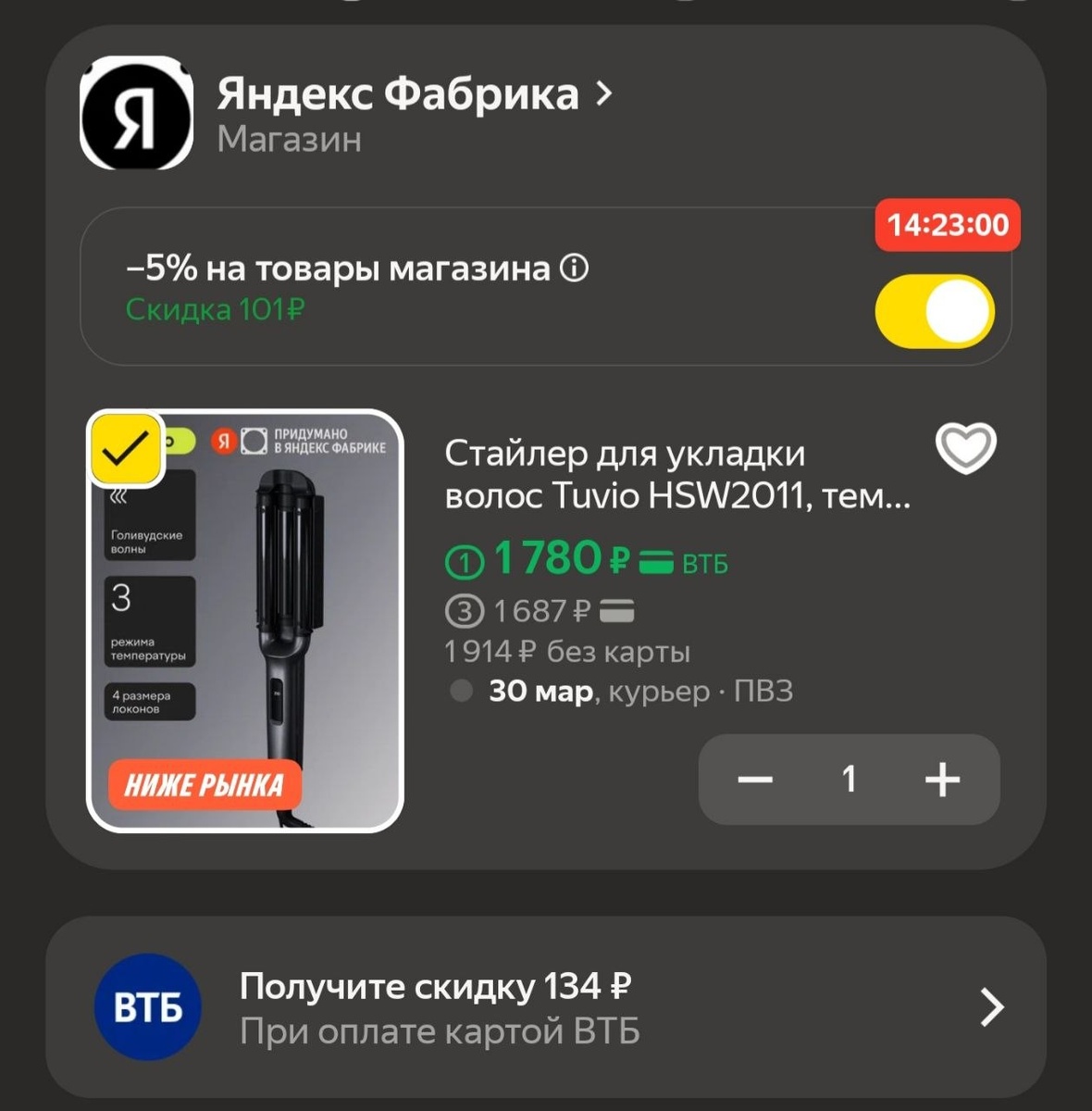Increase the styler quantity with plus
The image size is (1092, 1111).
pos(942,780)
